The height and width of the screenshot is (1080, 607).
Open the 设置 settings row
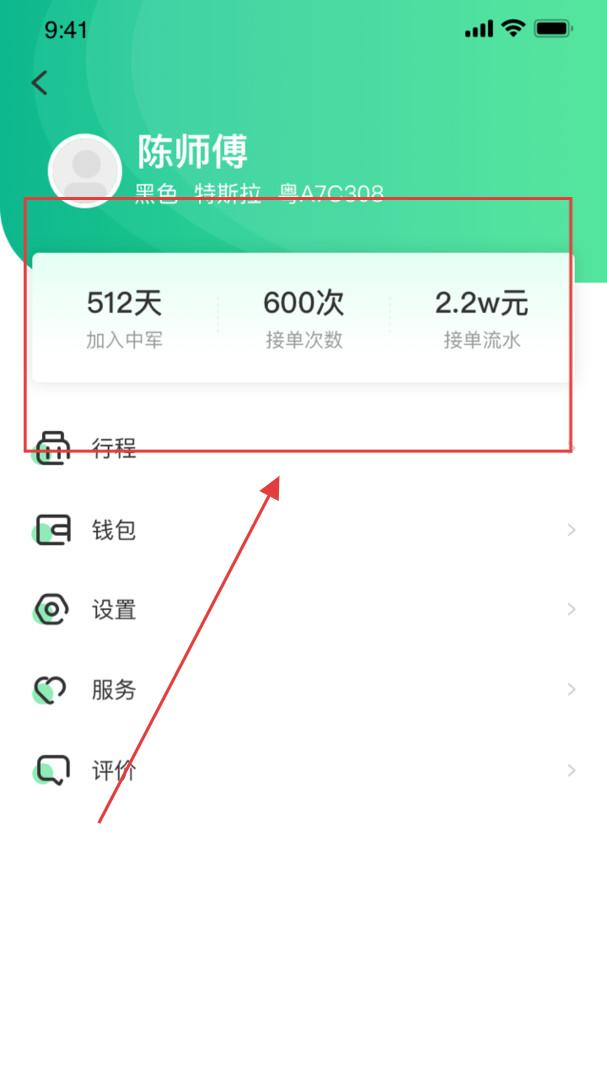click(303, 610)
